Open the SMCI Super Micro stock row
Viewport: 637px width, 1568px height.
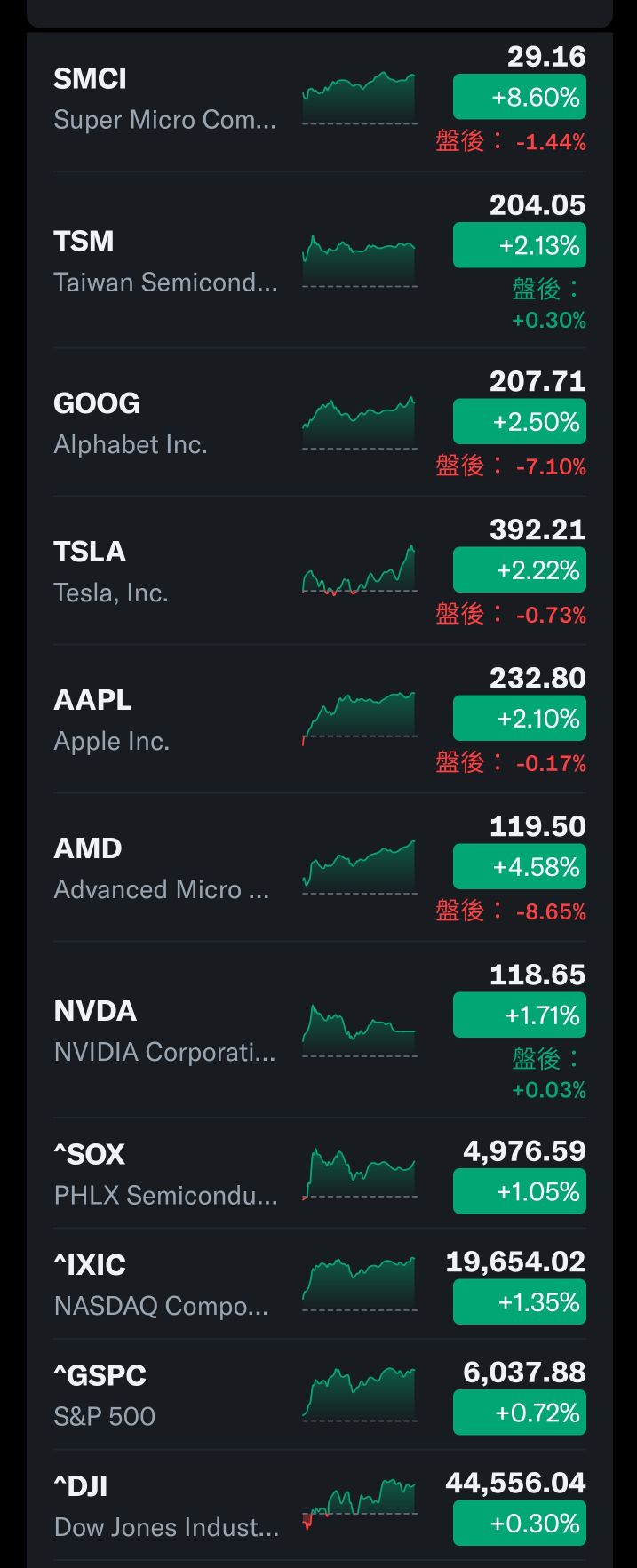pyautogui.click(x=165, y=99)
